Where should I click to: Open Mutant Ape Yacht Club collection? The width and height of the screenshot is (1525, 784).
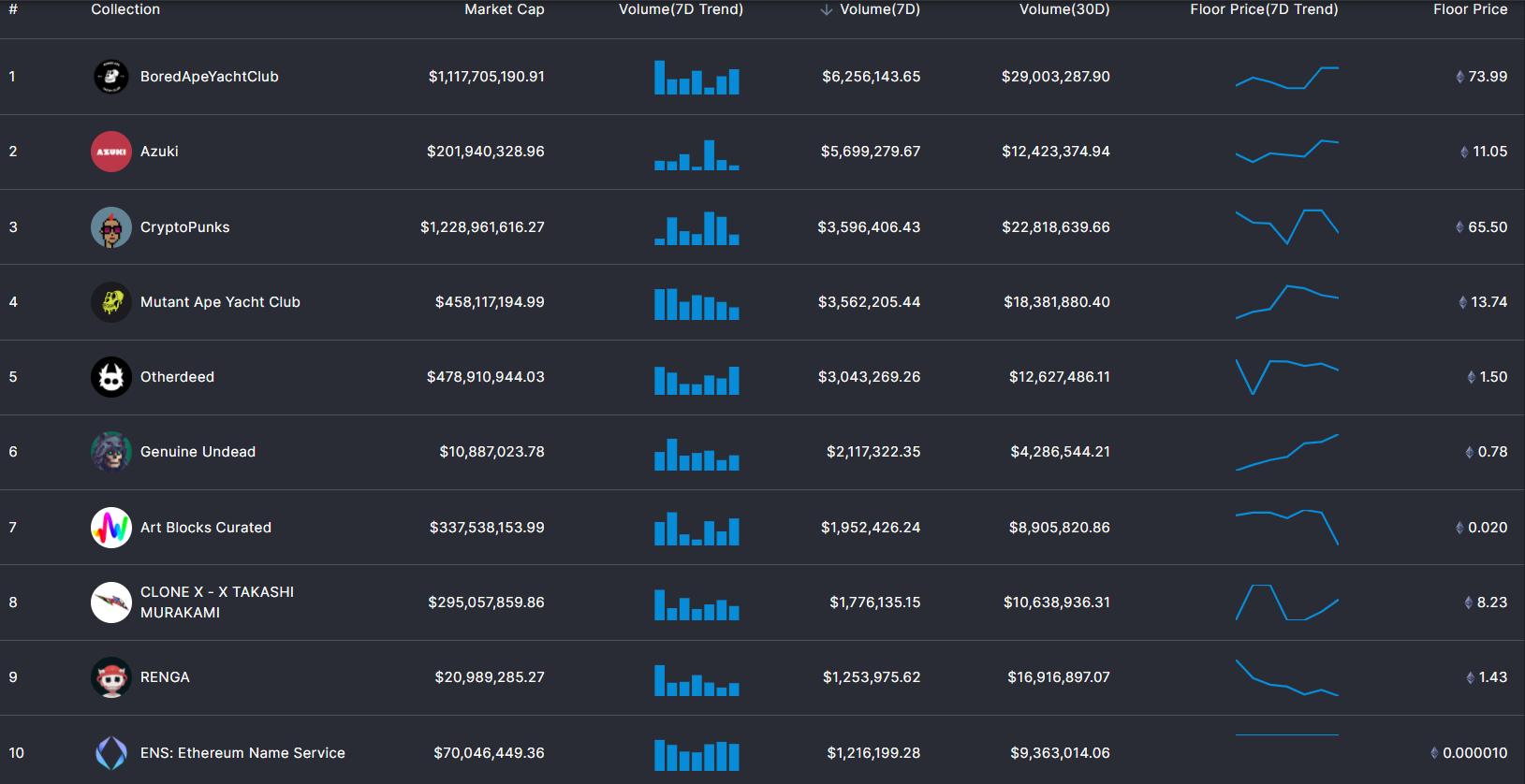pyautogui.click(x=220, y=302)
